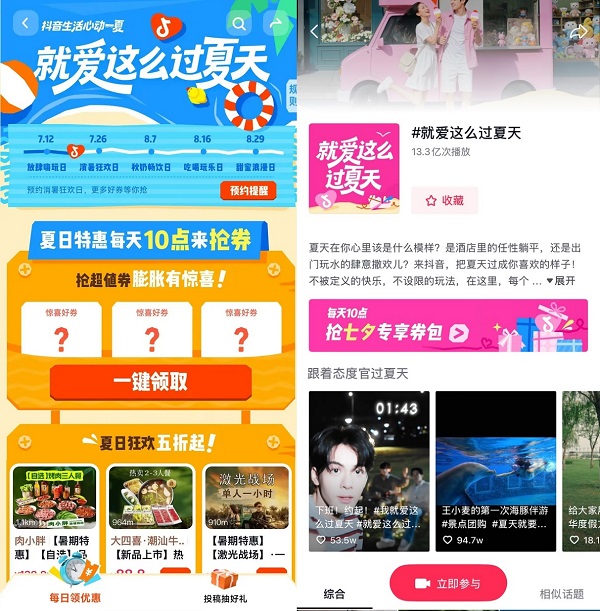Open the 抢七夕专享券包 banner
Viewport: 600px width, 611px height.
pos(448,326)
